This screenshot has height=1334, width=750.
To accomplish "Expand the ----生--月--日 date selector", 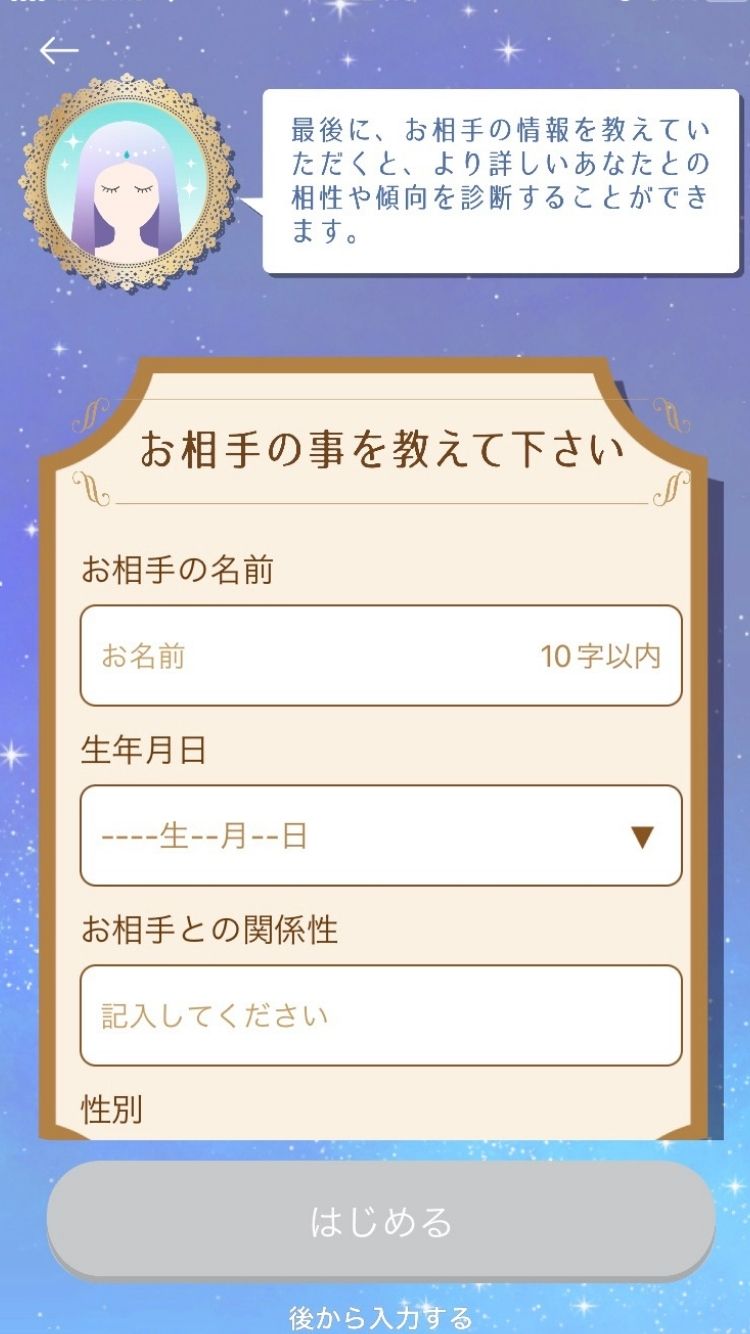I will (x=300, y=837).
